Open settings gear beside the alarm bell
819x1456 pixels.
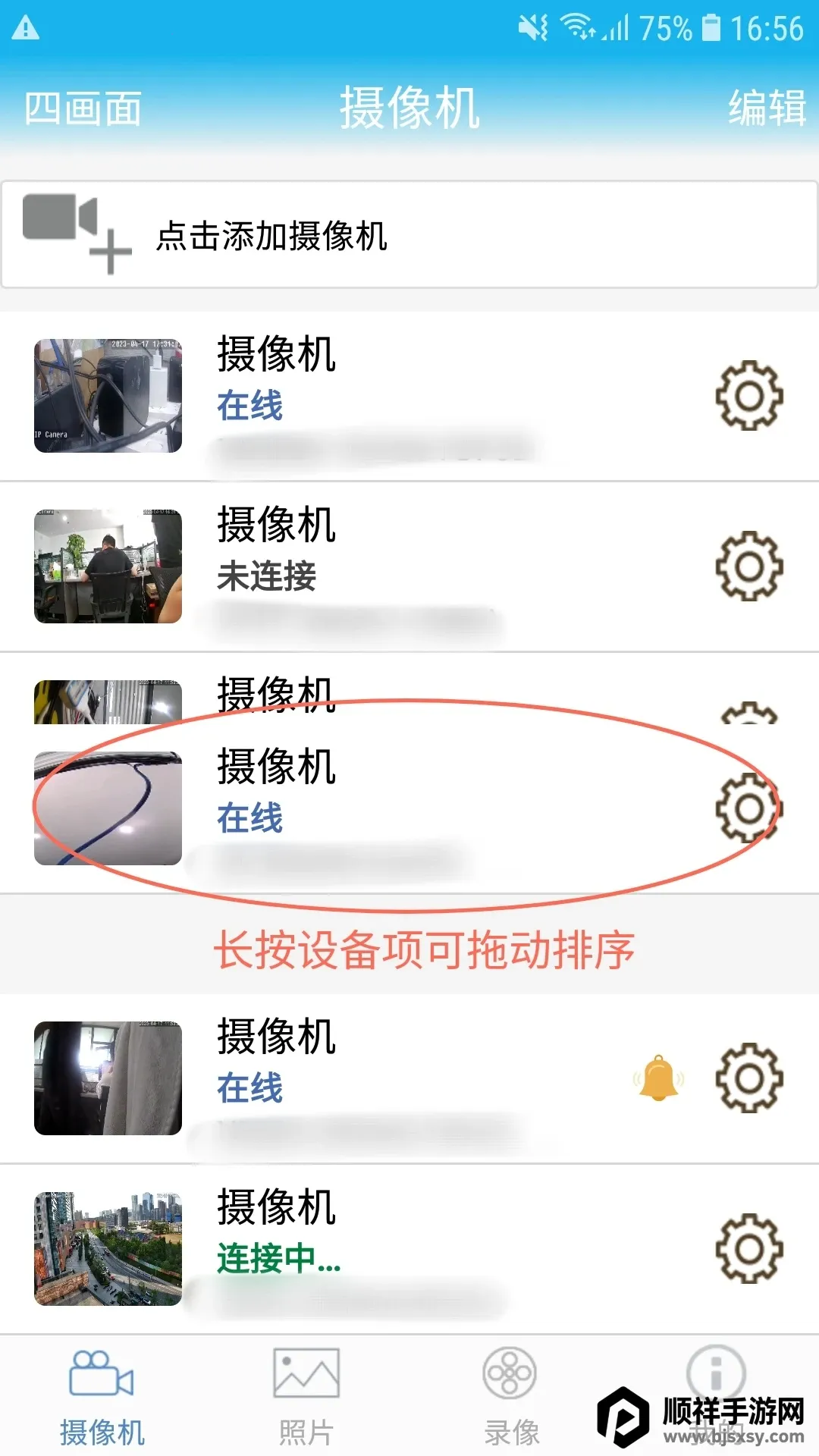coord(749,1078)
